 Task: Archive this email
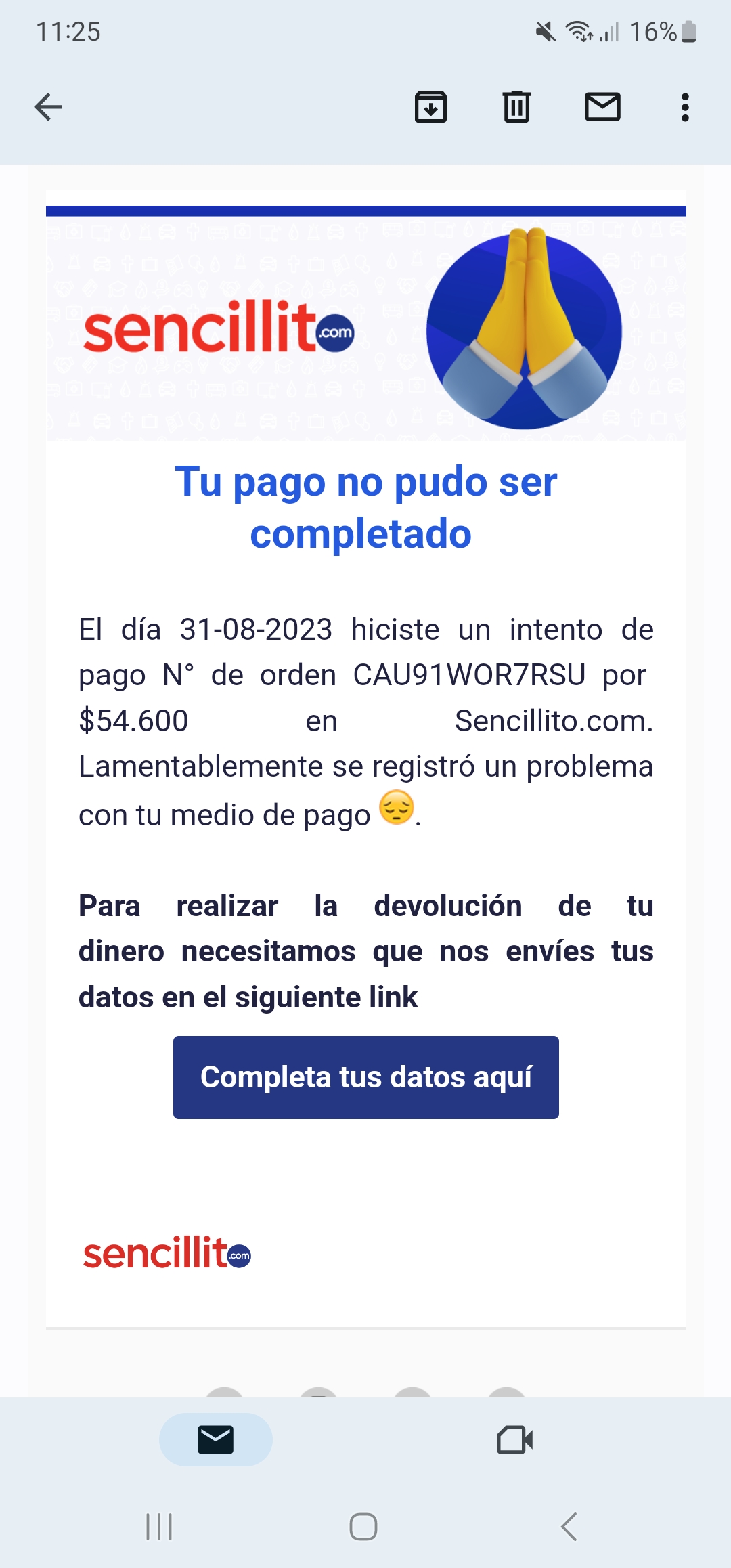coord(430,107)
